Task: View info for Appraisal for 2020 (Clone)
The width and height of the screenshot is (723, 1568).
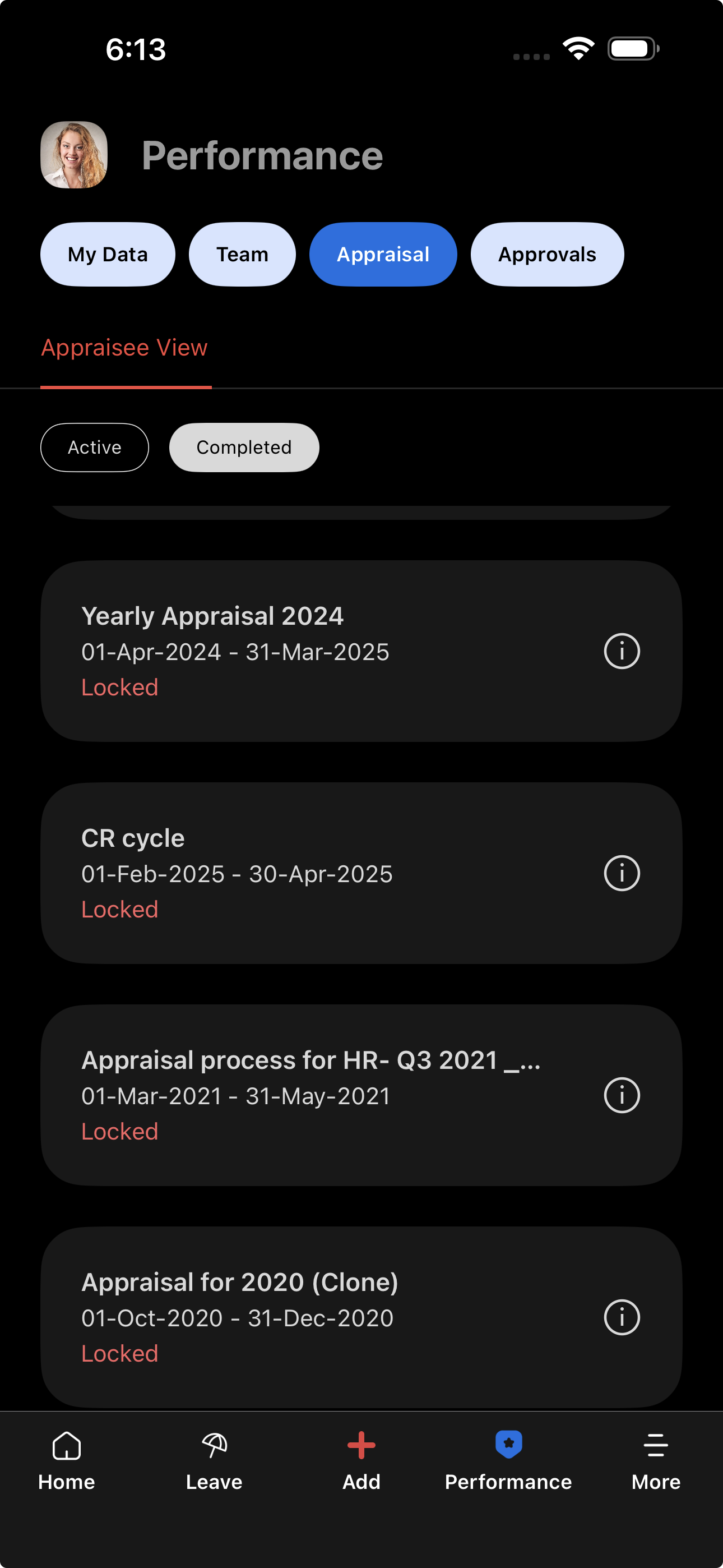Action: click(622, 1317)
